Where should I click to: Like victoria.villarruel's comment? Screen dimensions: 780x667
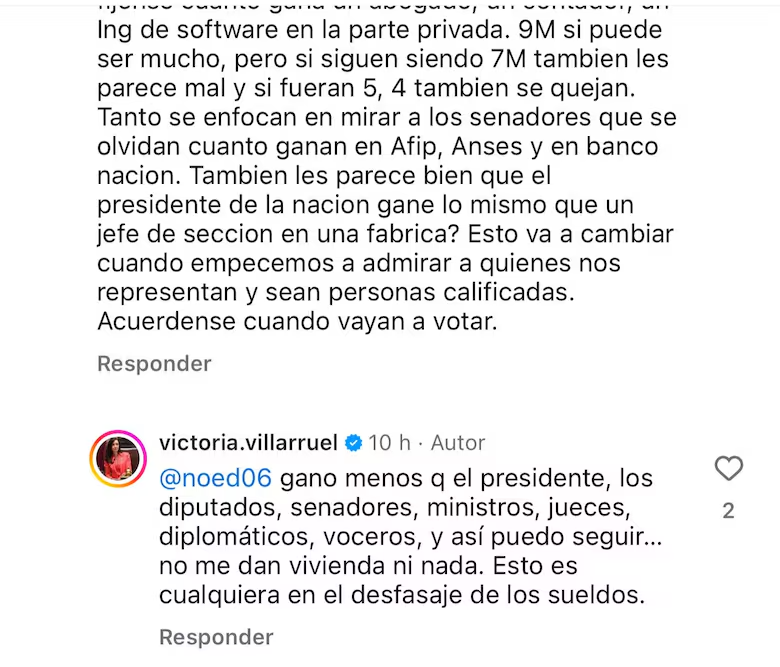tap(729, 468)
